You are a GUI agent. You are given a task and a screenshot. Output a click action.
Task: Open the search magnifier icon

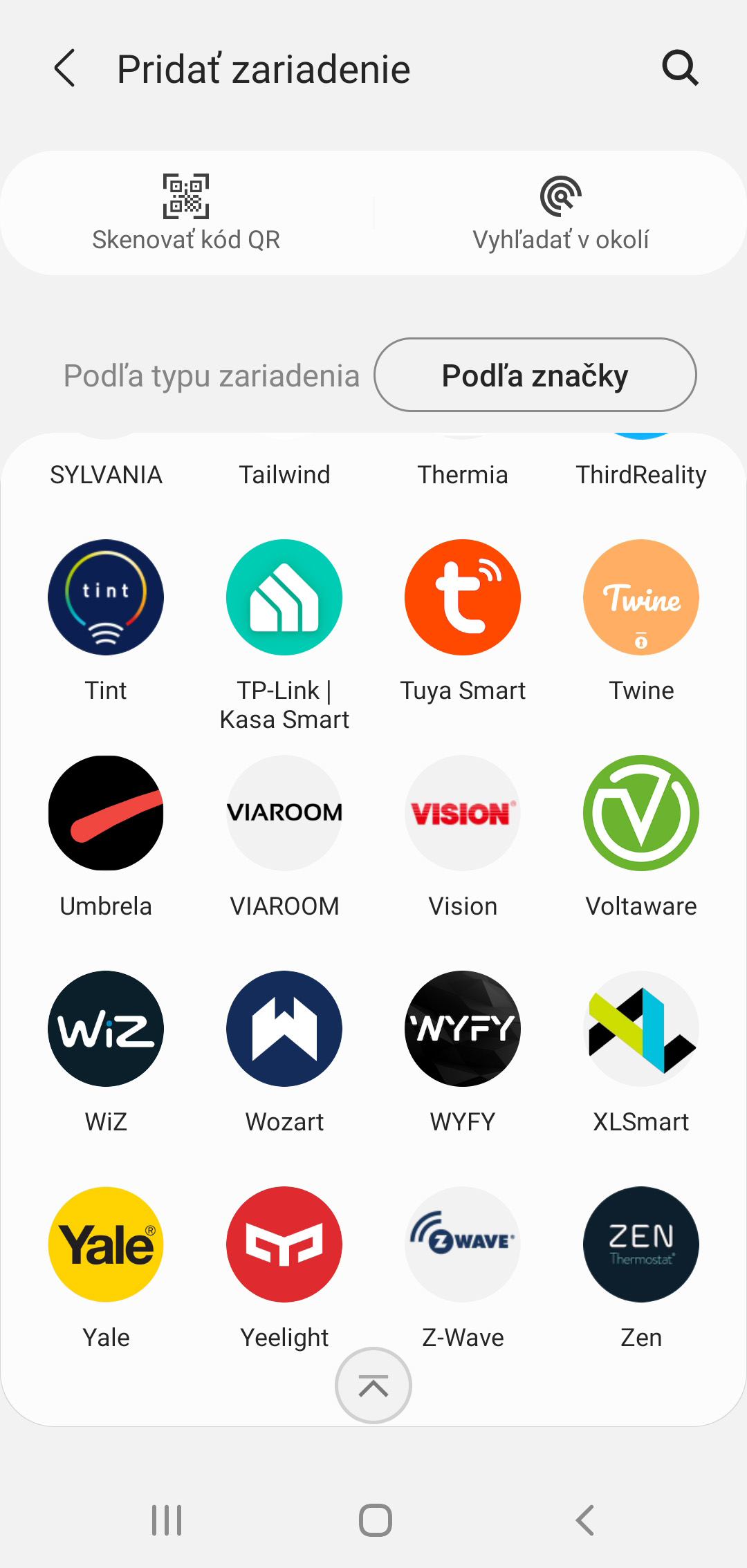681,68
